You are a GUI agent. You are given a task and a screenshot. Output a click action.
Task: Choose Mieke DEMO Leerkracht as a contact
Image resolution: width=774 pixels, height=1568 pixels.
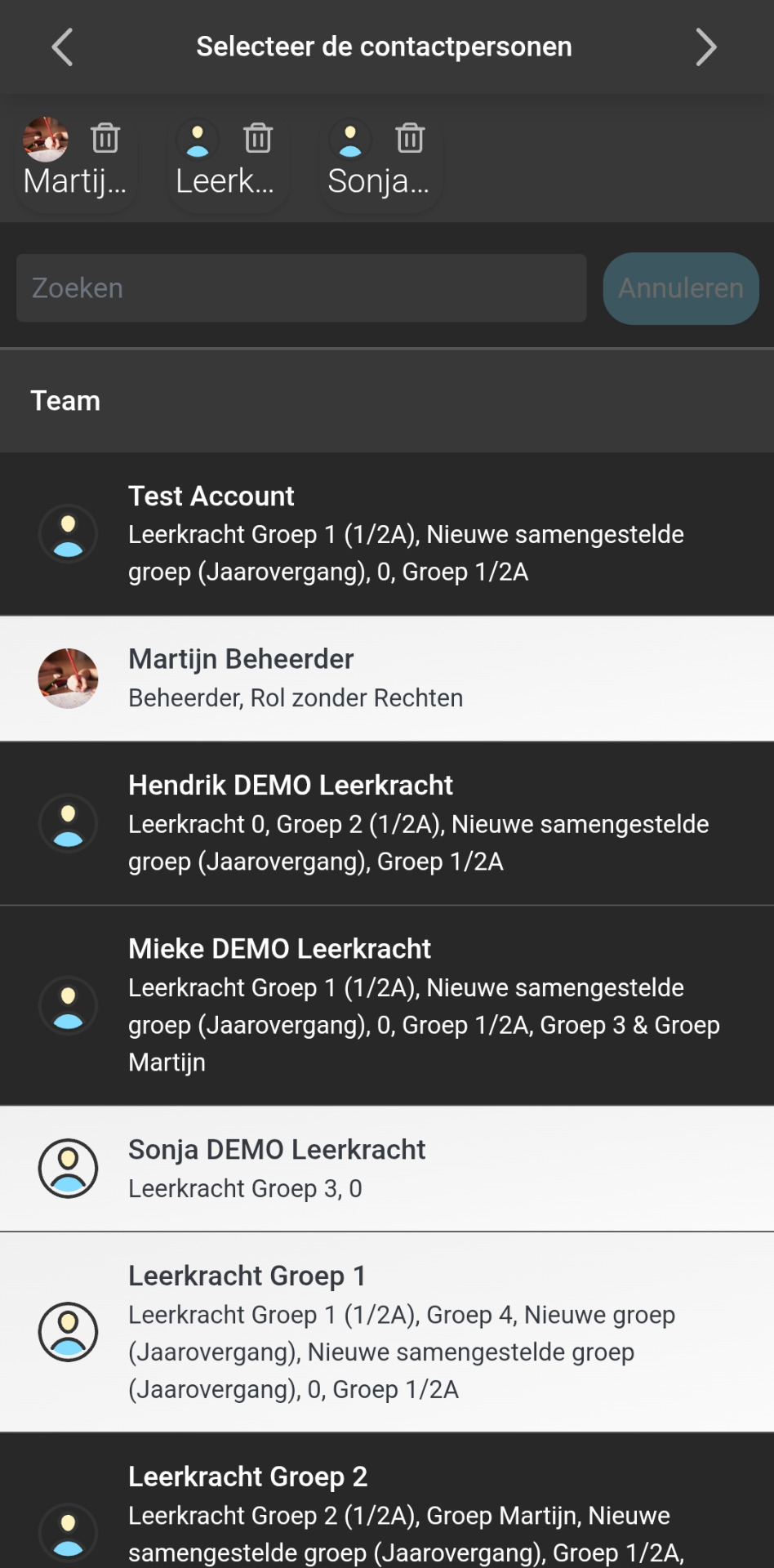tap(387, 1005)
